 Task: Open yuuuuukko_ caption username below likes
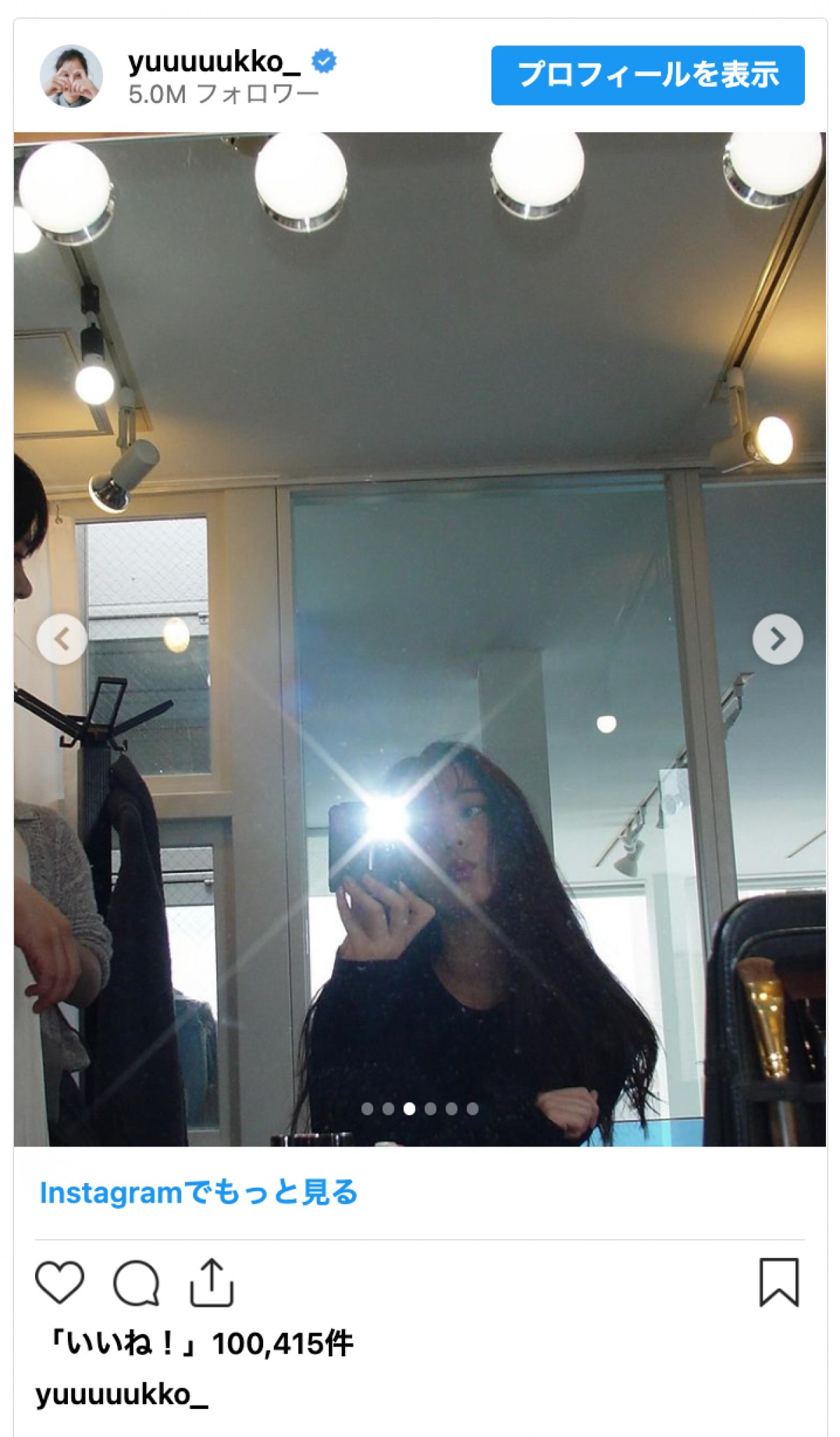(122, 1394)
